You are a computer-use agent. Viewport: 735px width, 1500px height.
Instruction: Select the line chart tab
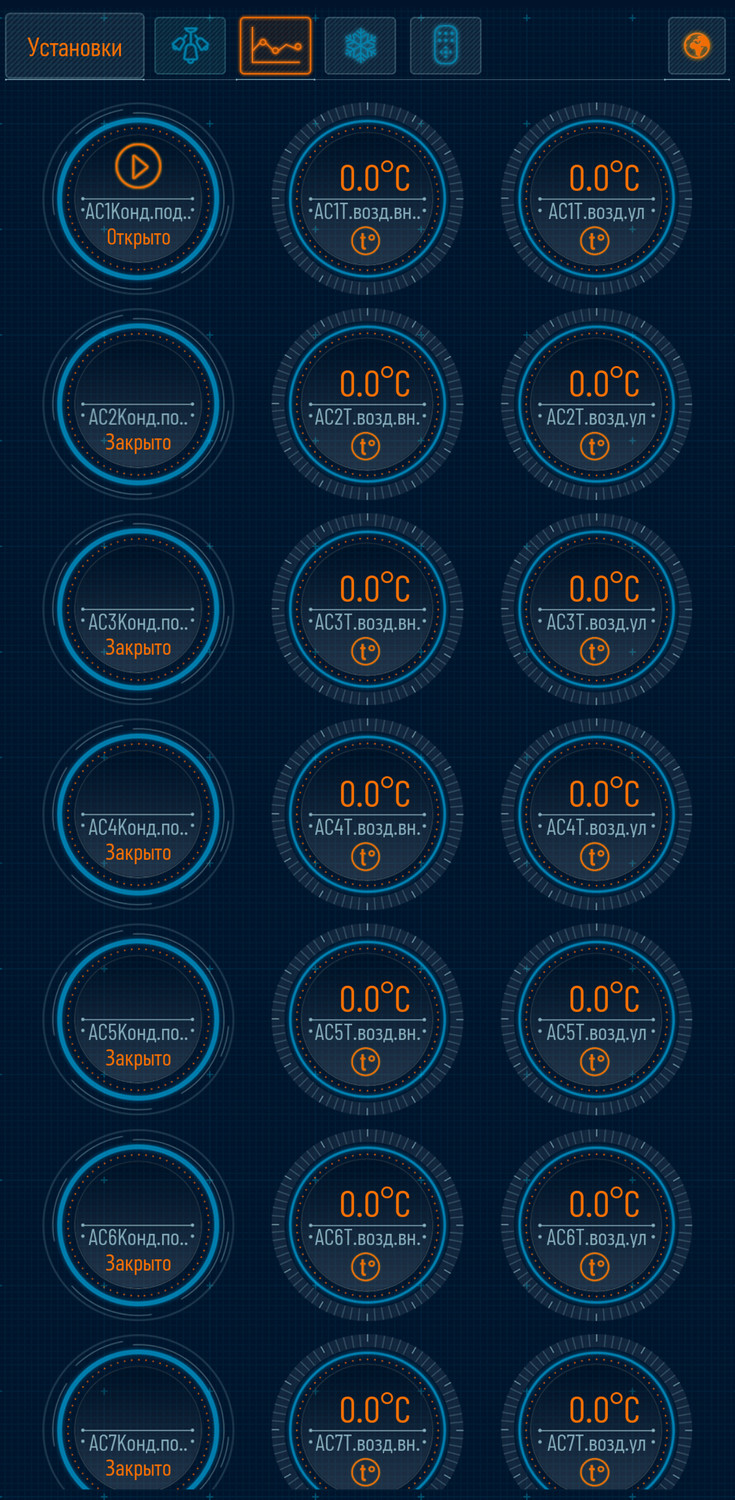275,46
